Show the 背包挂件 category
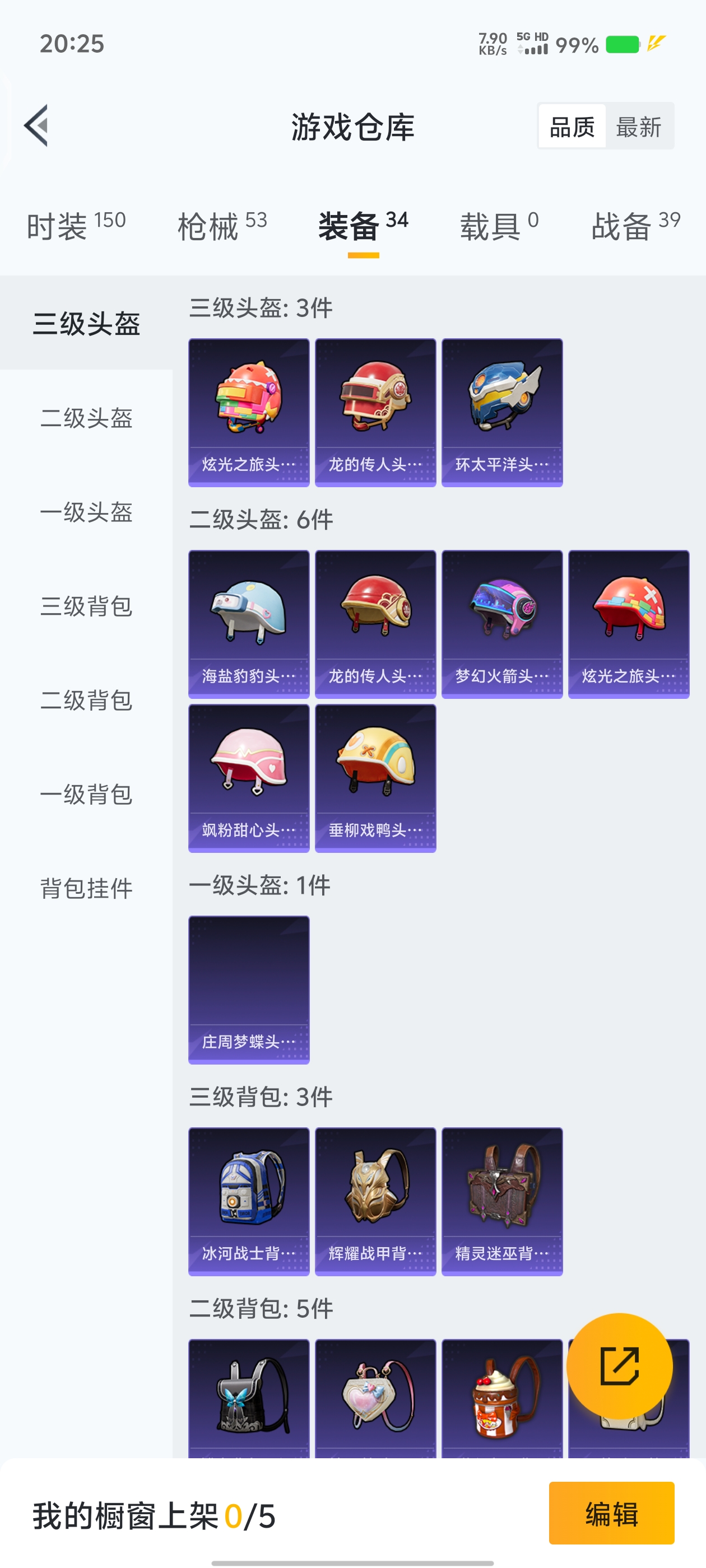Screen dimensions: 706x1568 click(x=86, y=889)
